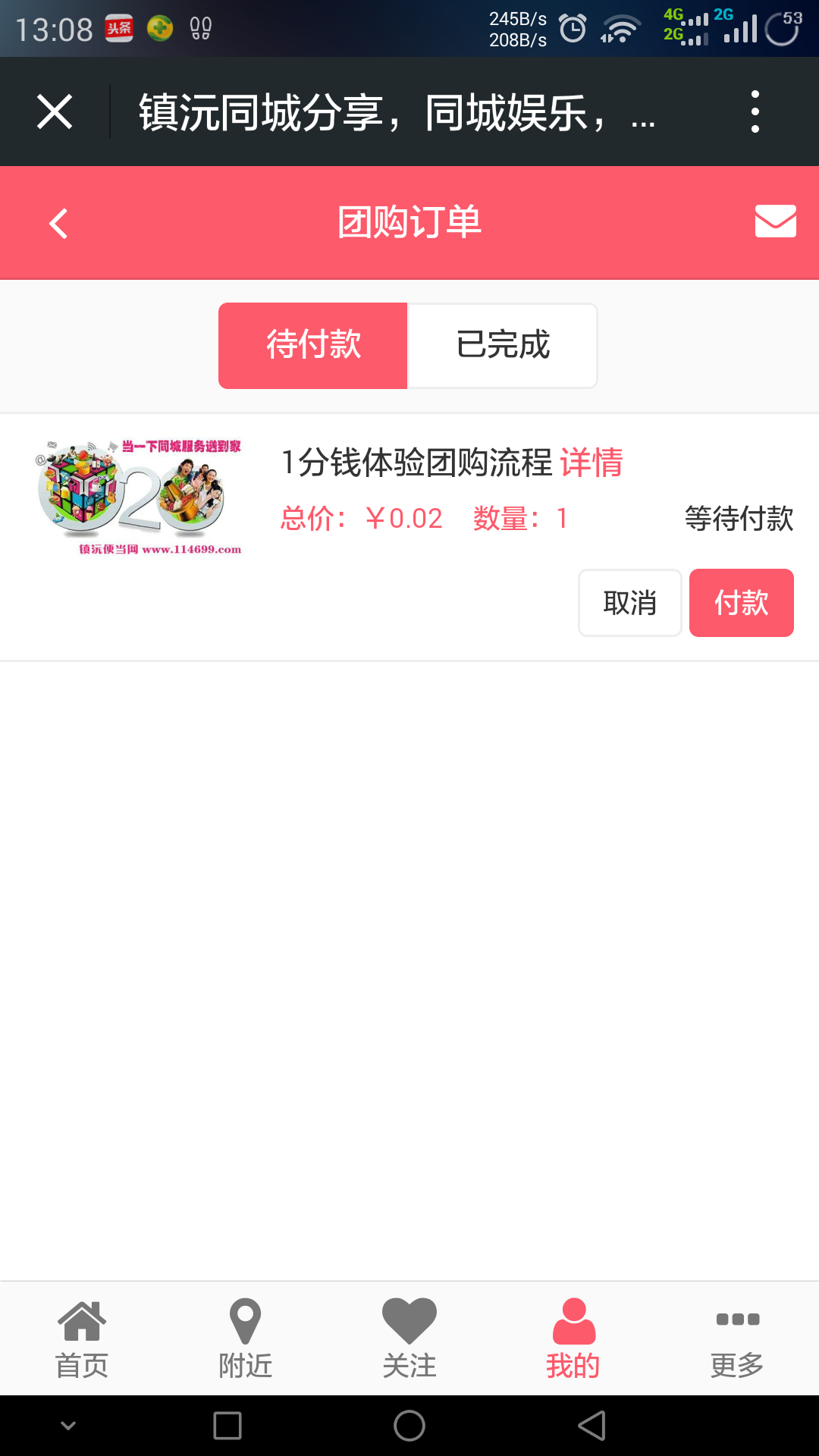Cancel the order with 取消

(630, 603)
